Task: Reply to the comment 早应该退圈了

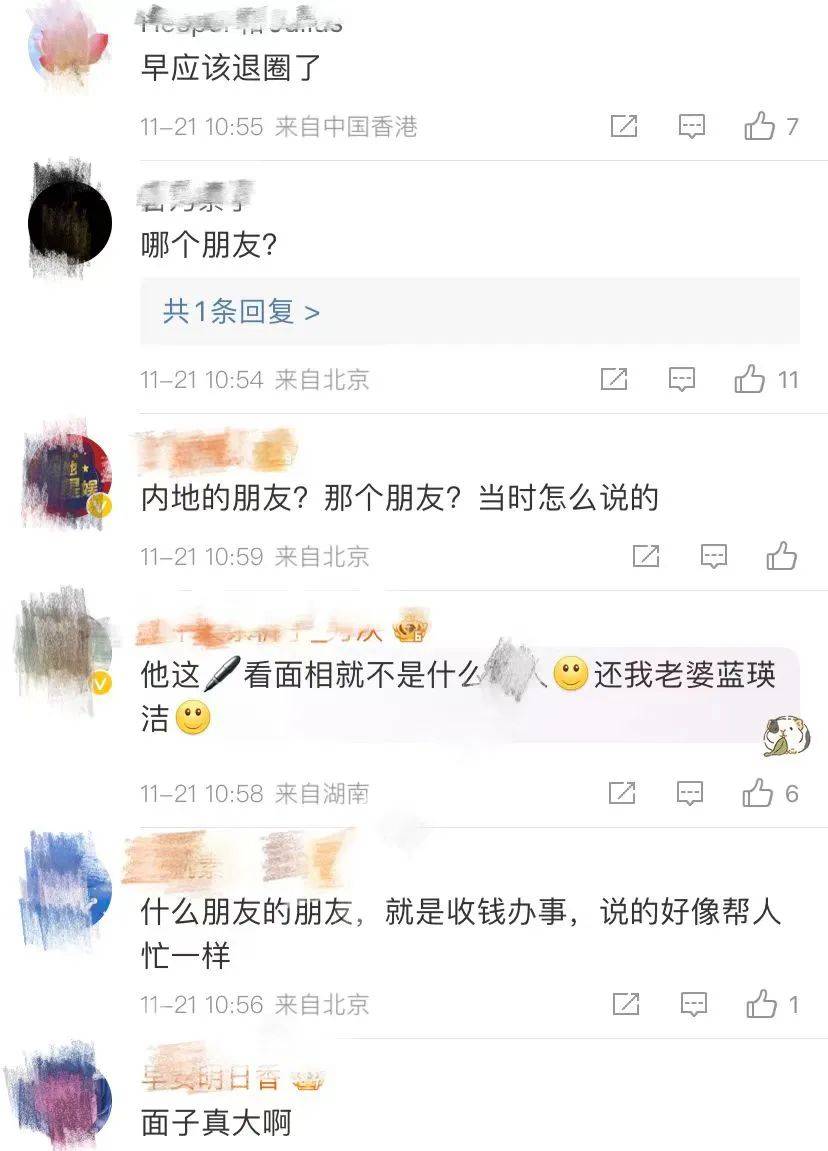Action: pos(692,126)
